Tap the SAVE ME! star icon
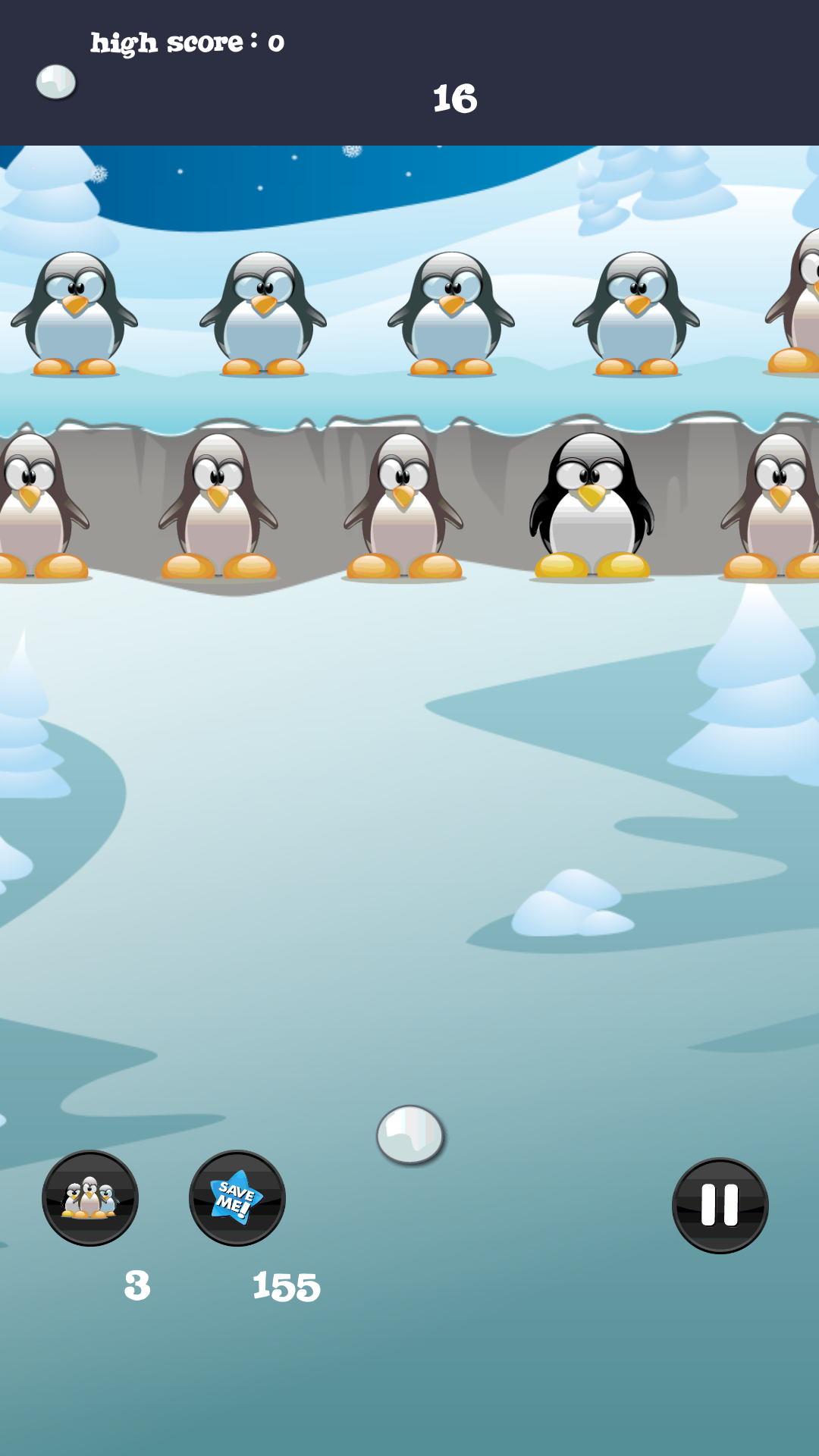Image resolution: width=819 pixels, height=1456 pixels. click(x=236, y=1198)
